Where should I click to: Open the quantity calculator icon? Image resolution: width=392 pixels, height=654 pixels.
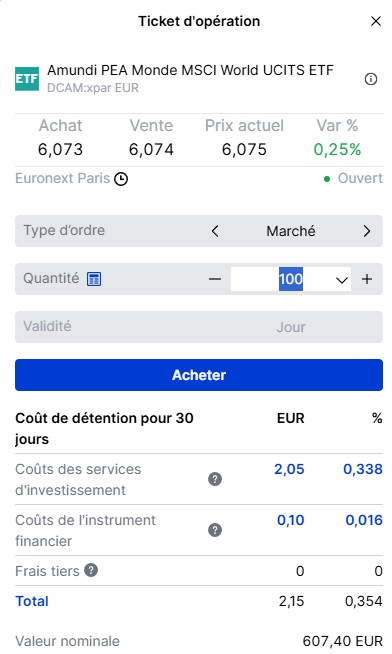point(94,279)
